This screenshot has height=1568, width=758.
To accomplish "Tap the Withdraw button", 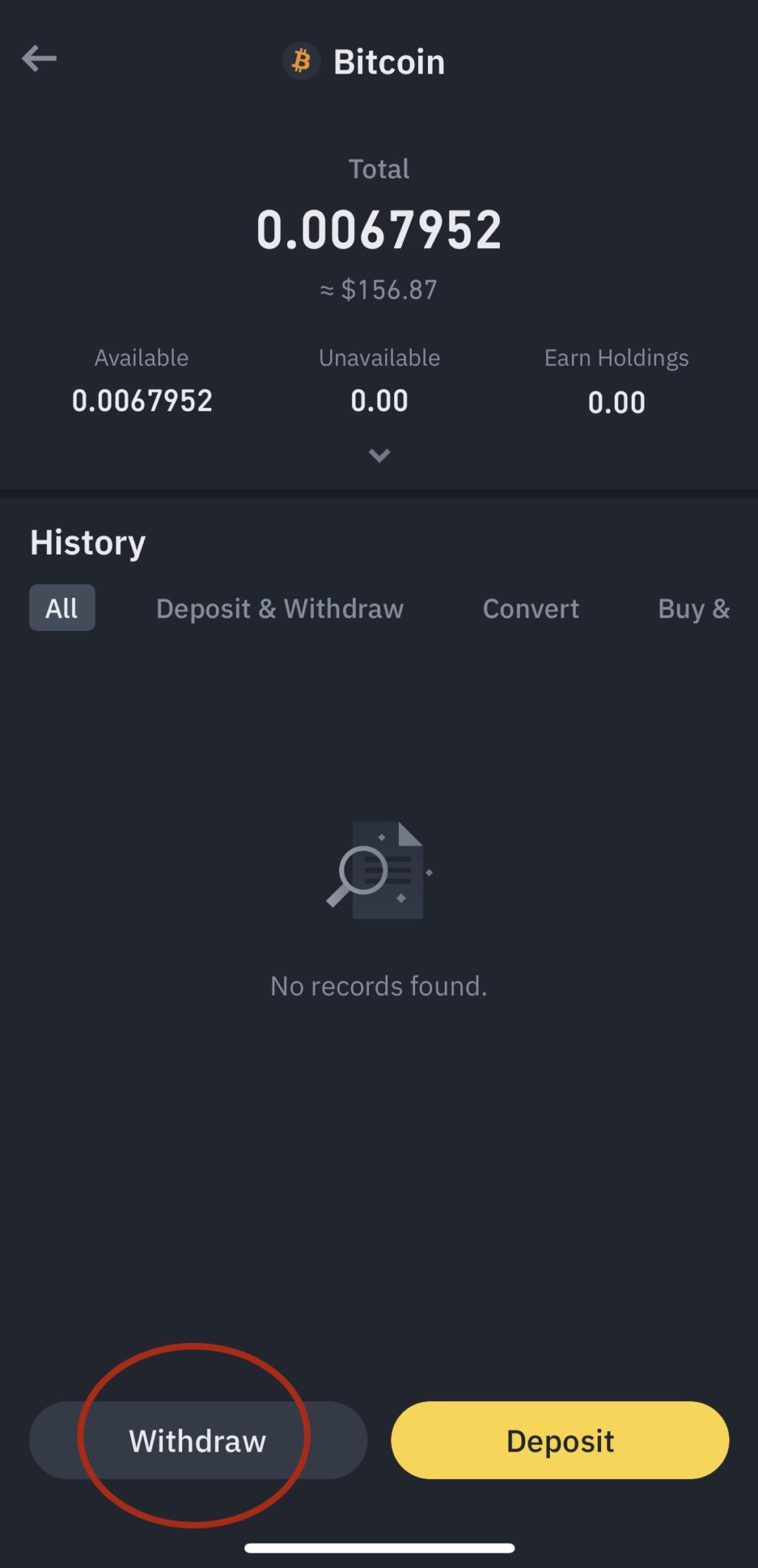I will (198, 1440).
